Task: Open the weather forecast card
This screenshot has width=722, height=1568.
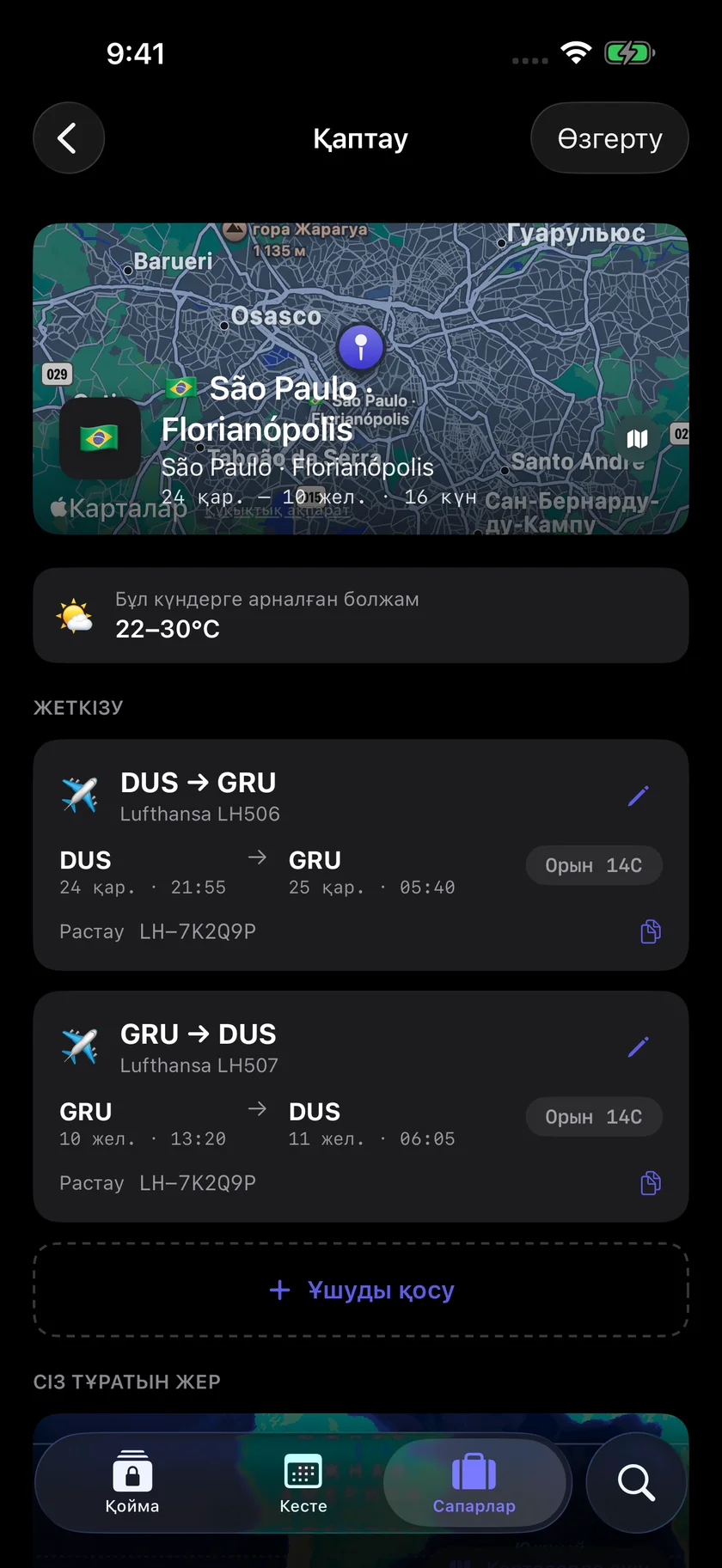Action: 361,615
